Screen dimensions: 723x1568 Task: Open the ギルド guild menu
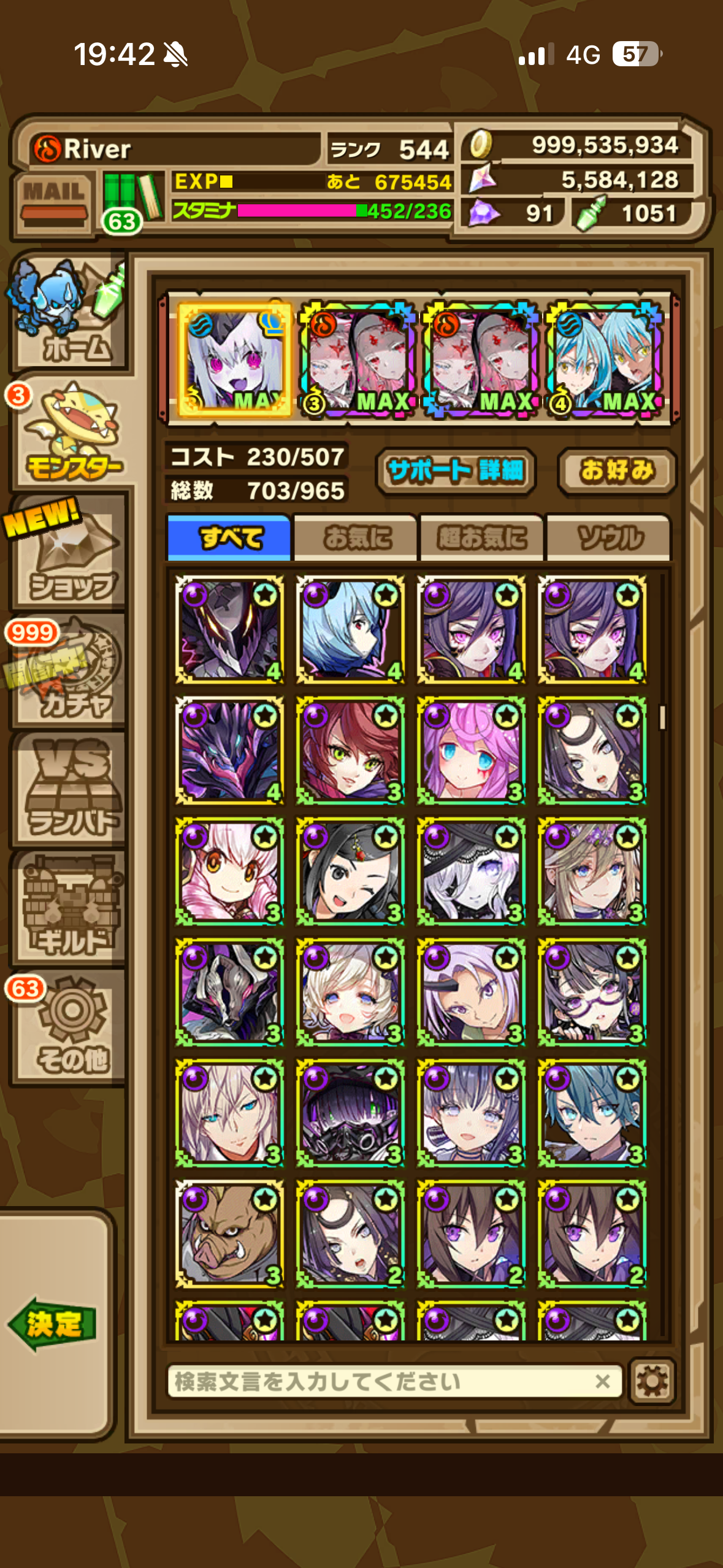click(71, 909)
